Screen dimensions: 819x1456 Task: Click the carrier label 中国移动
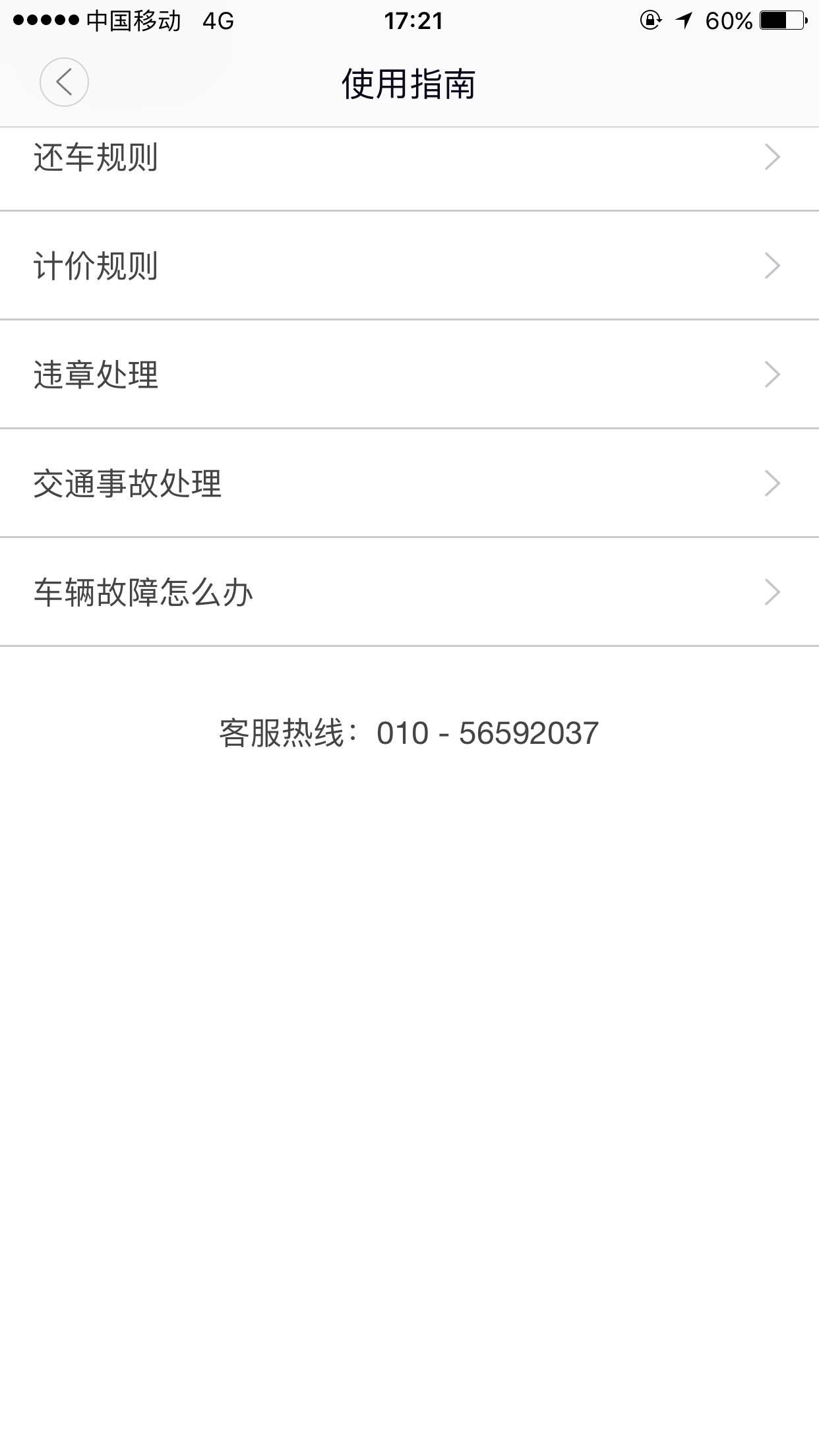pyautogui.click(x=132, y=20)
